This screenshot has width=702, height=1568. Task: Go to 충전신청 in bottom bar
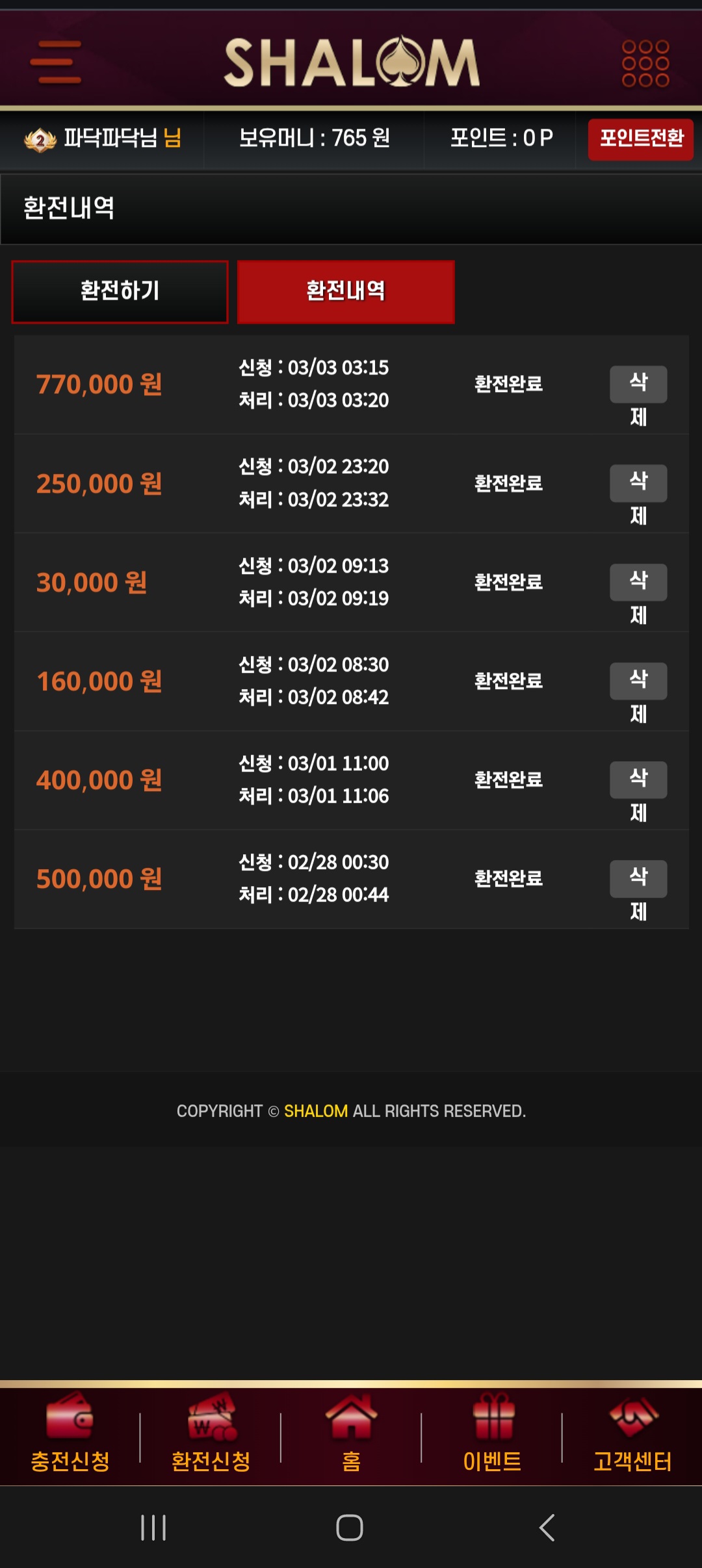[x=70, y=1434]
